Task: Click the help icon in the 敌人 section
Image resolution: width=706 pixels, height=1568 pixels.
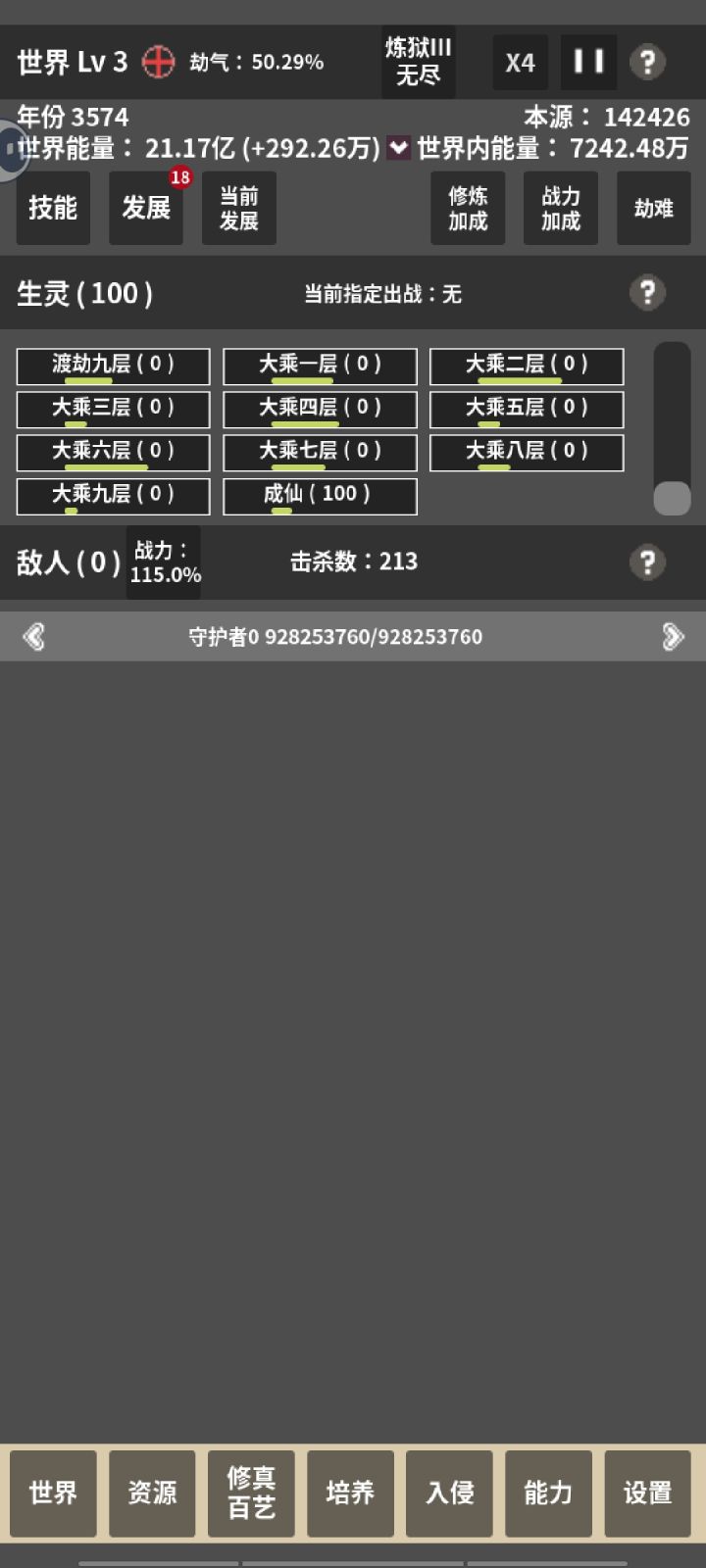Action: (648, 562)
